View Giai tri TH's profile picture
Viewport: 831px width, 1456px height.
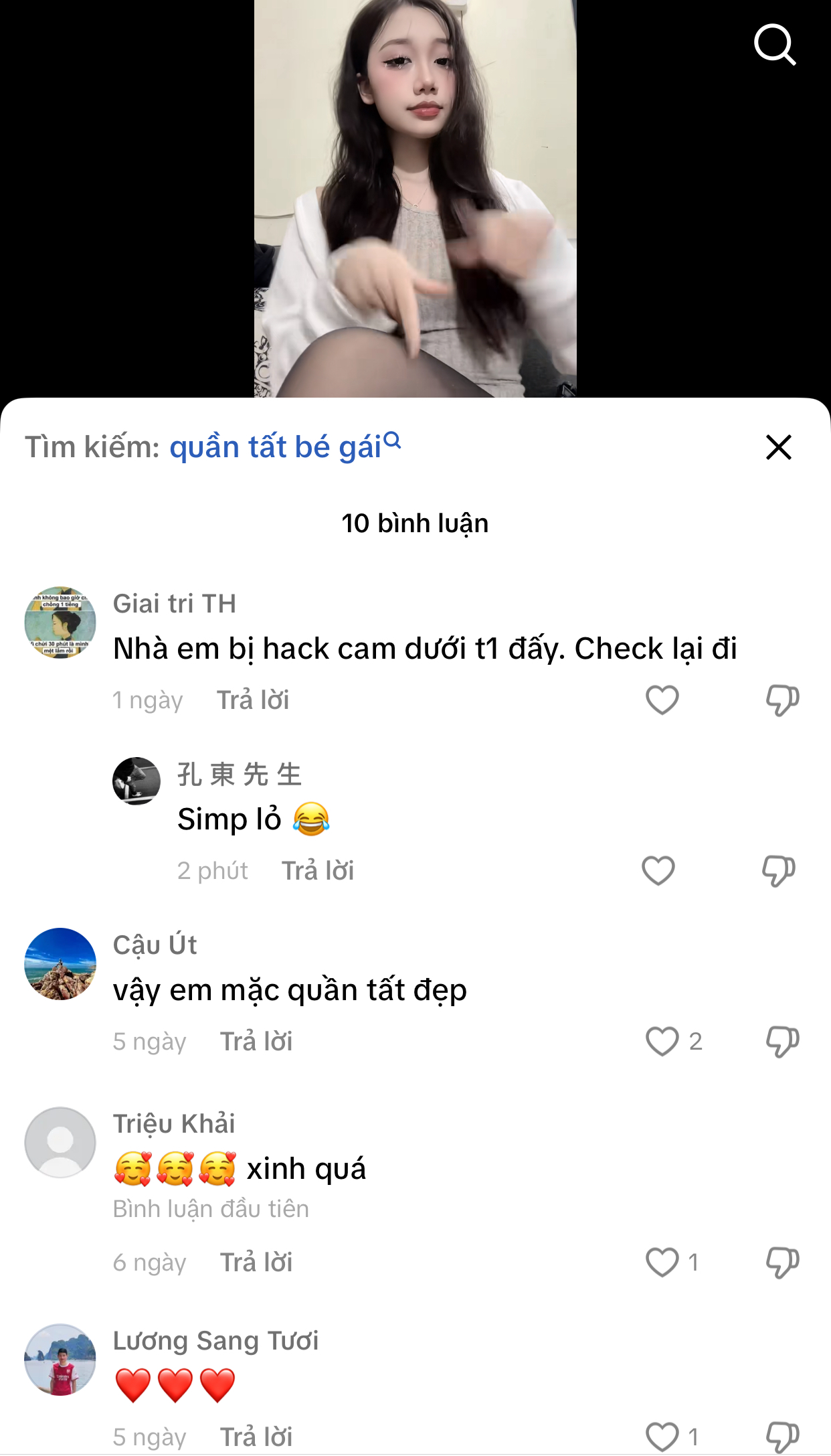pyautogui.click(x=60, y=623)
